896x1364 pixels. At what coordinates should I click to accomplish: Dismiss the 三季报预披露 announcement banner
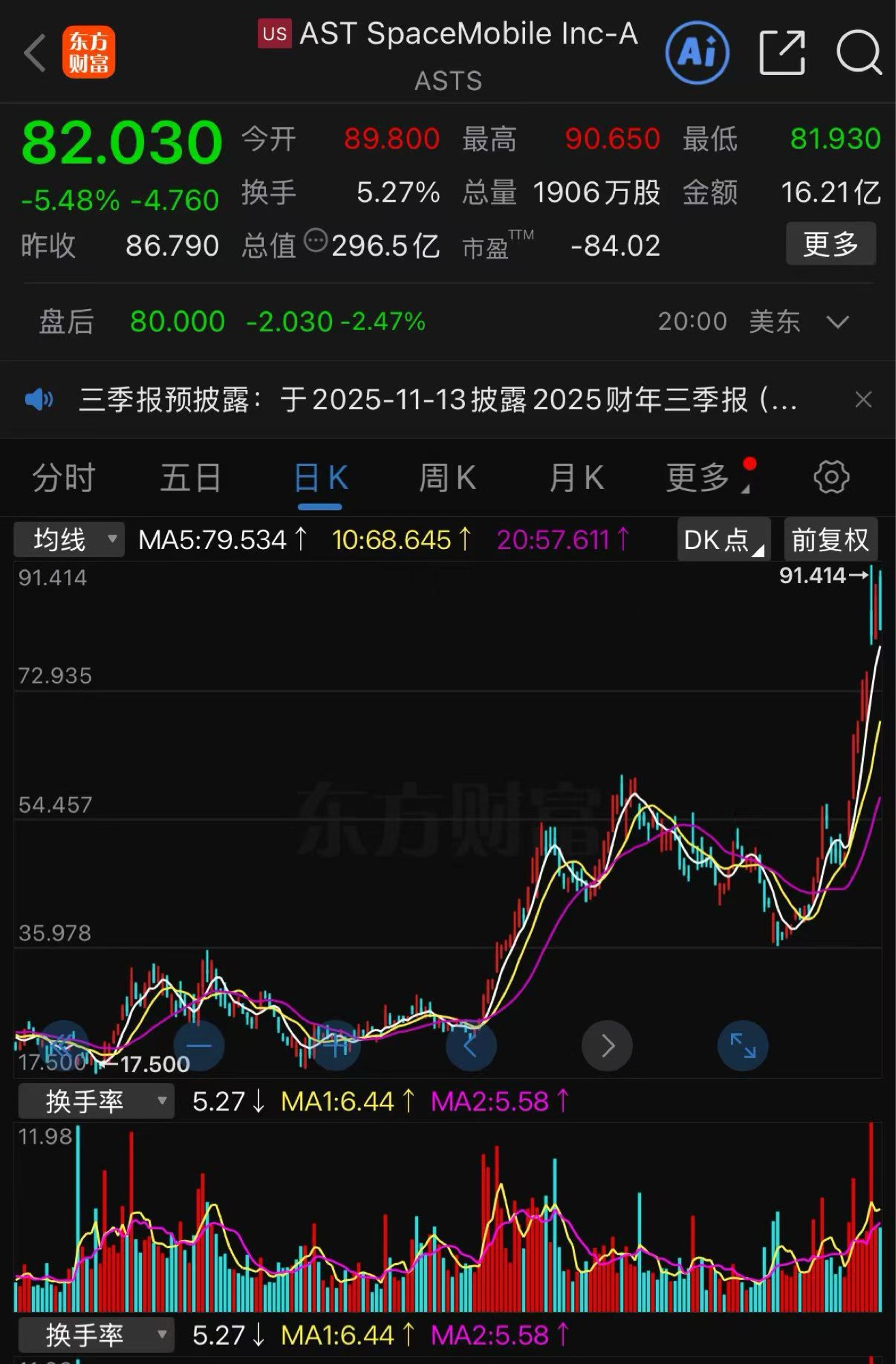pyautogui.click(x=863, y=400)
